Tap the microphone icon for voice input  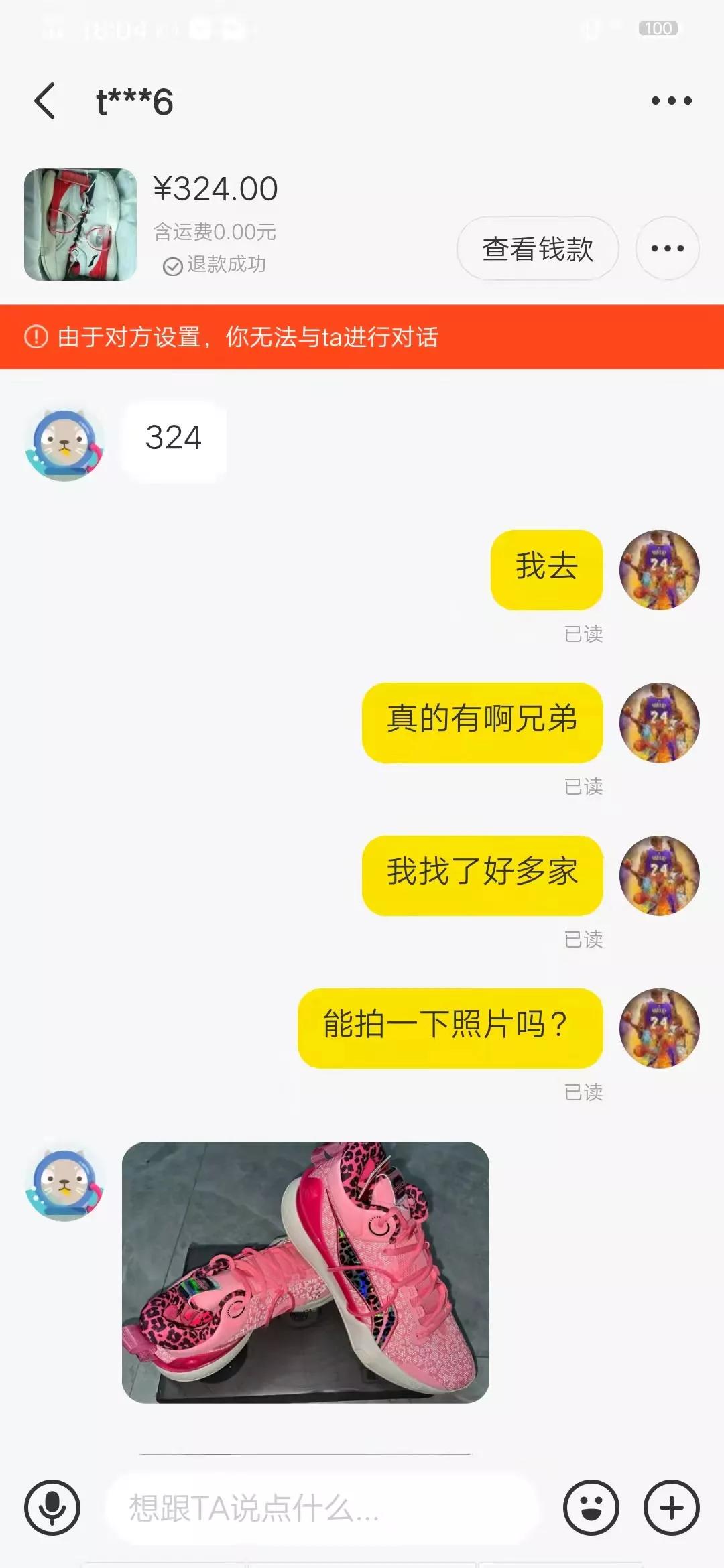[x=52, y=1504]
